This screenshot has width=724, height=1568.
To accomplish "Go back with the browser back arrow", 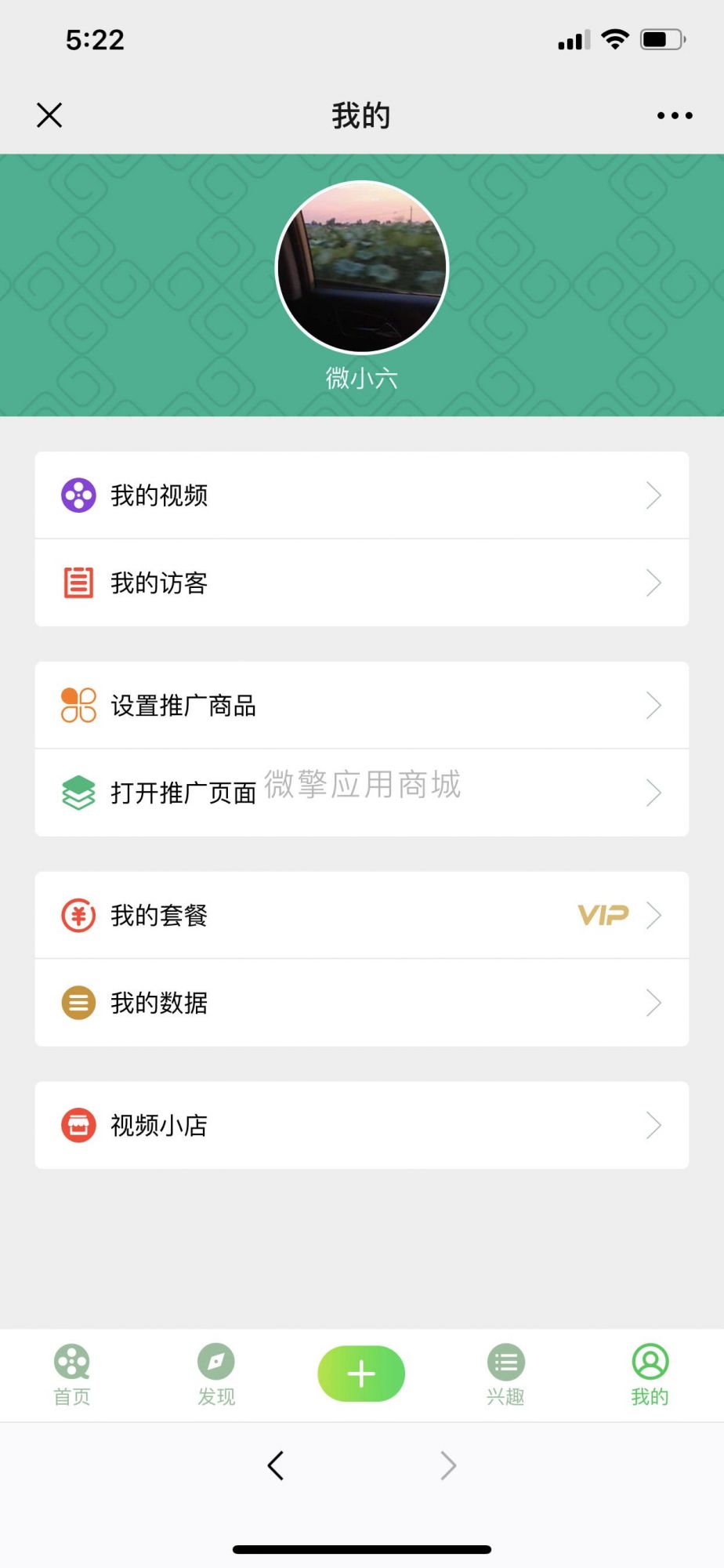I will pyautogui.click(x=275, y=1465).
